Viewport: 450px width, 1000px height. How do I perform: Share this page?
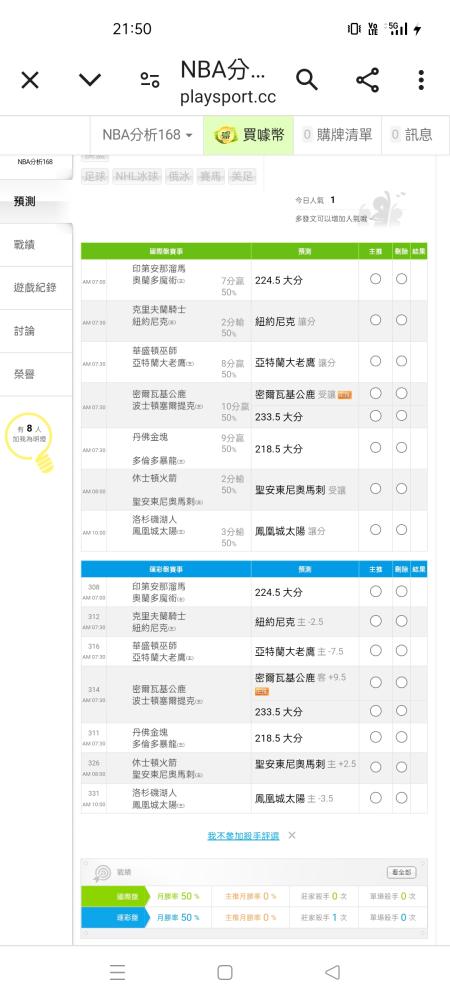tap(367, 80)
